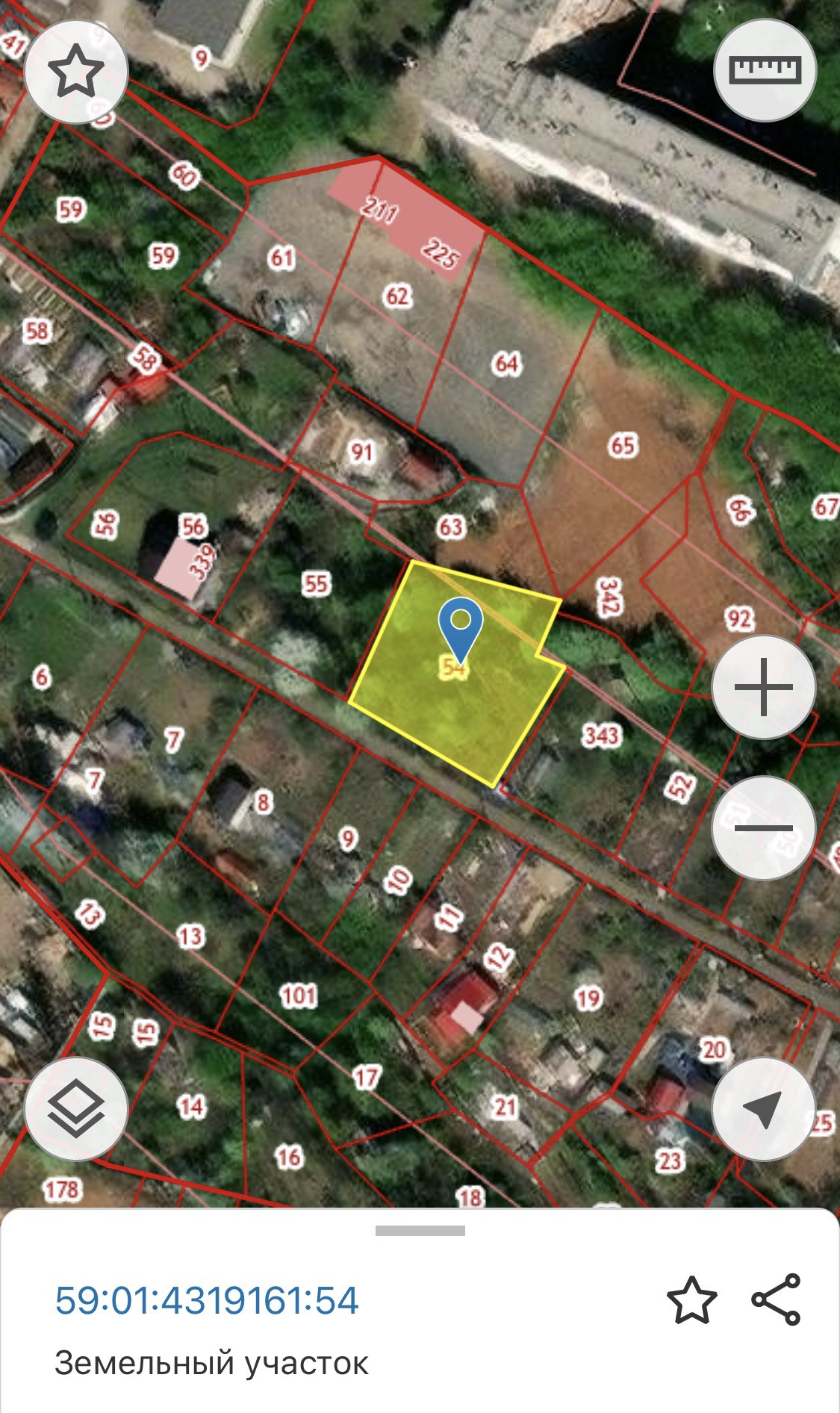Screen dimensions: 840x1413
Task: Zoom out with the minus button
Action: tap(763, 827)
